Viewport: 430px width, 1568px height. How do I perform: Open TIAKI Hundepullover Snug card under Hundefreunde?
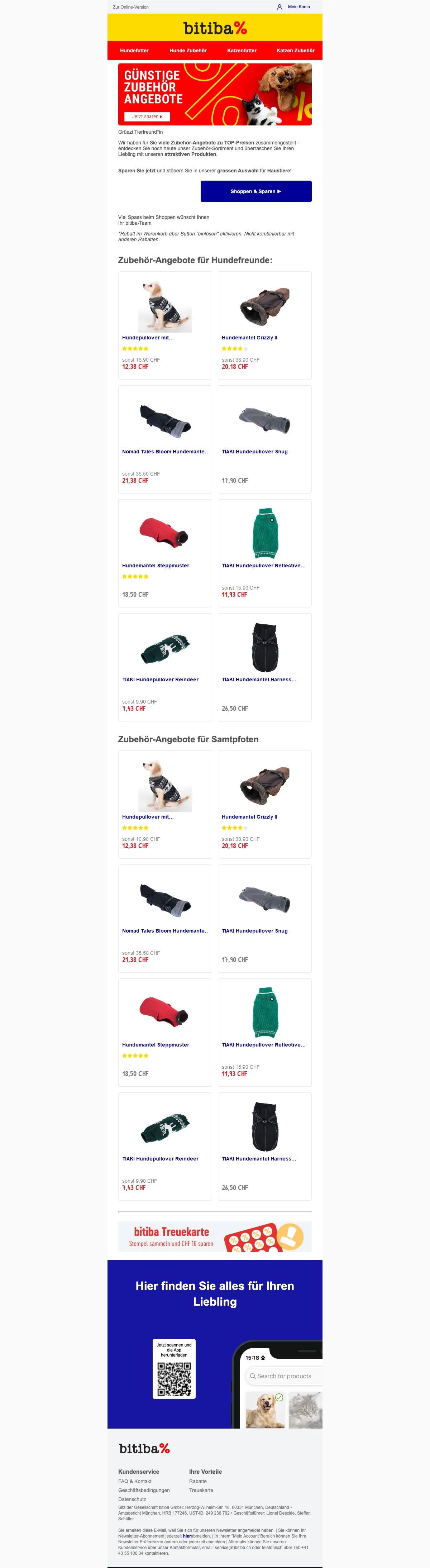pyautogui.click(x=264, y=439)
